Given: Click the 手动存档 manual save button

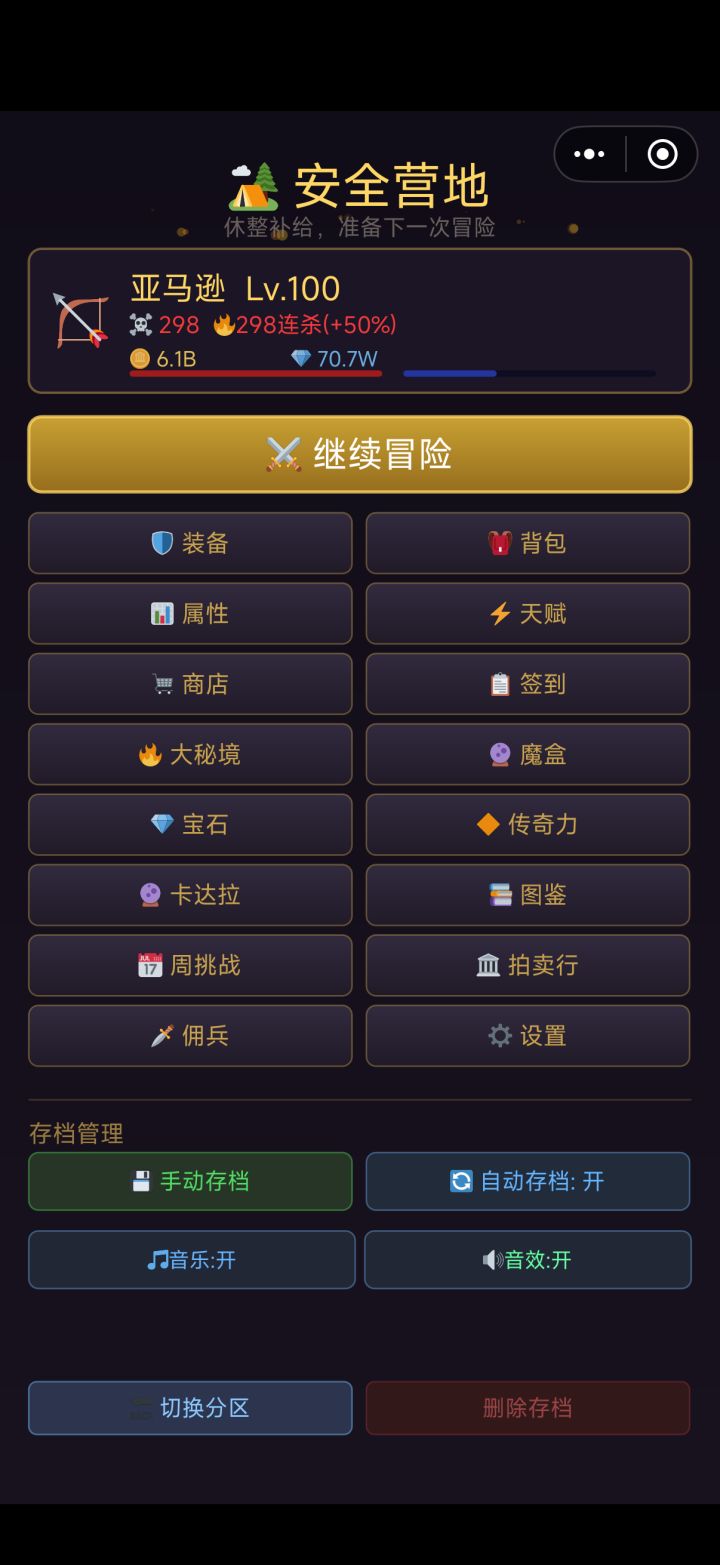Looking at the screenshot, I should point(190,1181).
